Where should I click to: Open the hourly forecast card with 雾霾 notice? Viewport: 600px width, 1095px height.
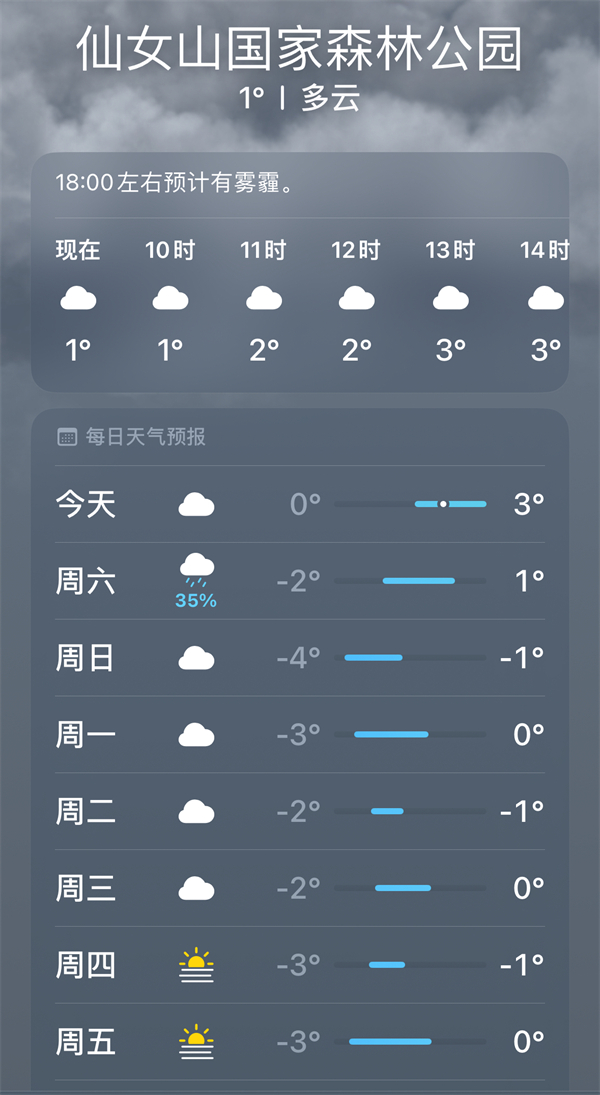[300, 272]
